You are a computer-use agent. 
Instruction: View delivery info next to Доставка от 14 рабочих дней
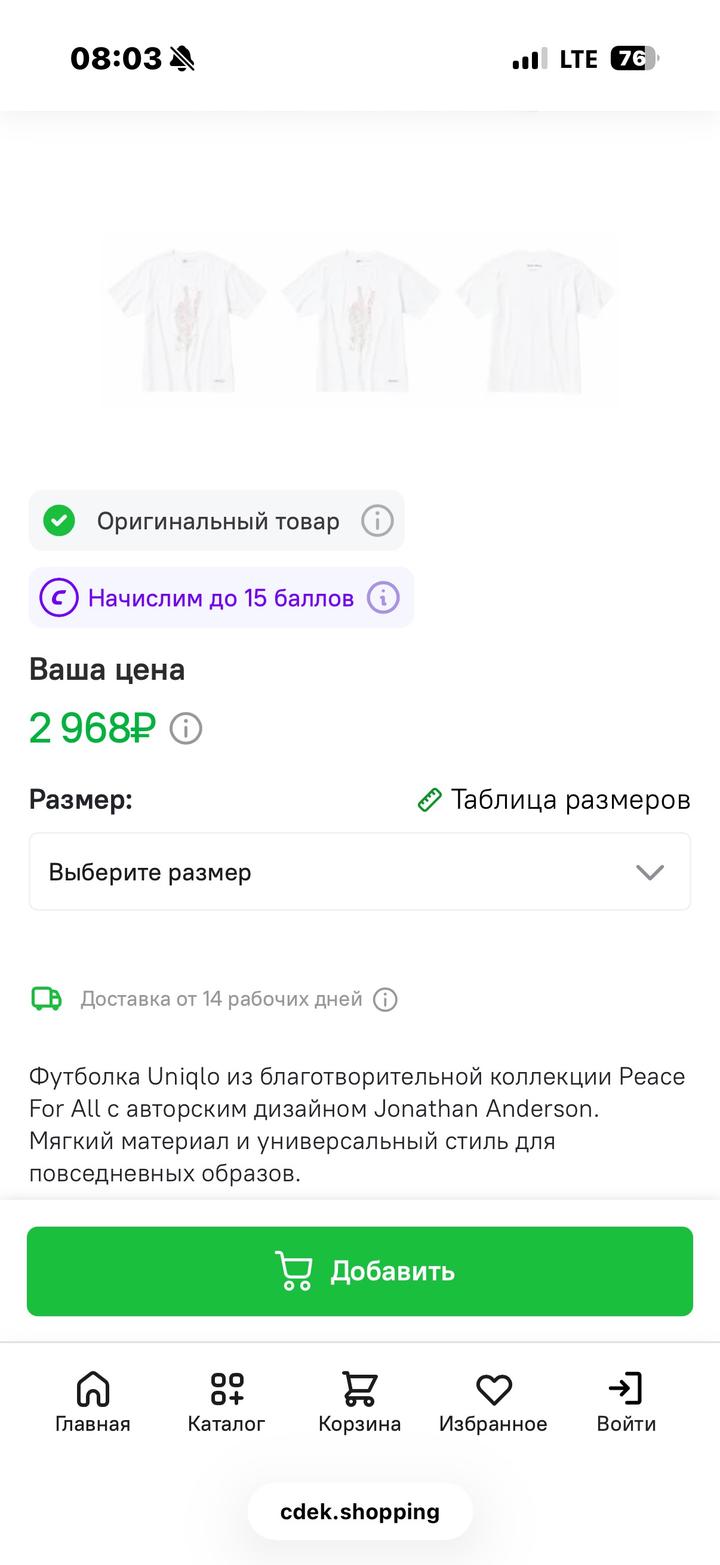385,999
